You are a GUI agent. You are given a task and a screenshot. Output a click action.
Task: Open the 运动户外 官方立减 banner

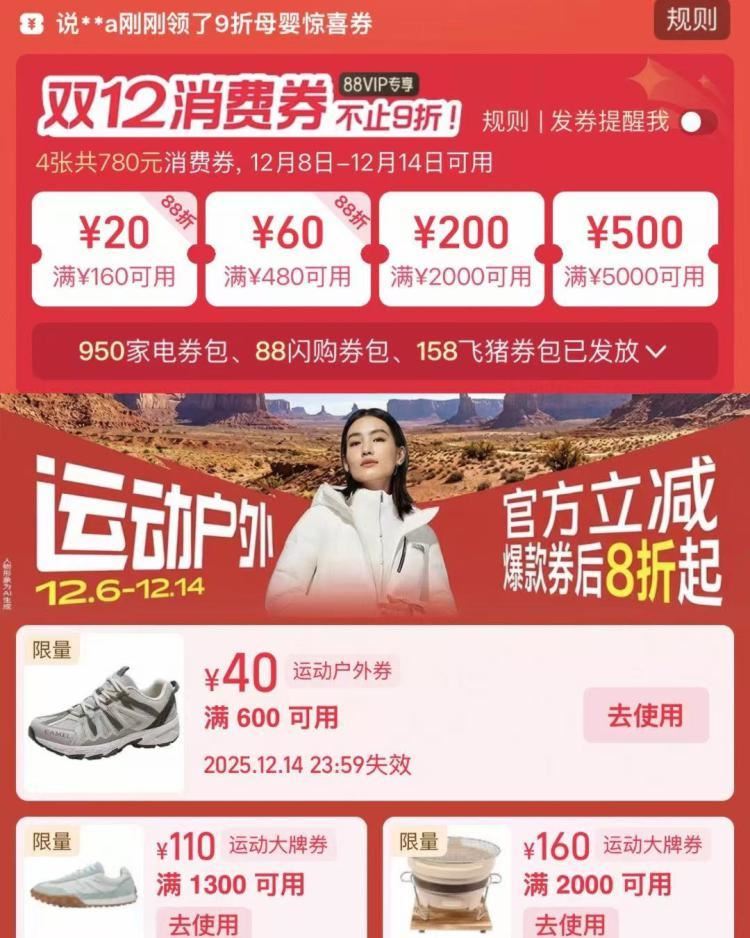(375, 508)
